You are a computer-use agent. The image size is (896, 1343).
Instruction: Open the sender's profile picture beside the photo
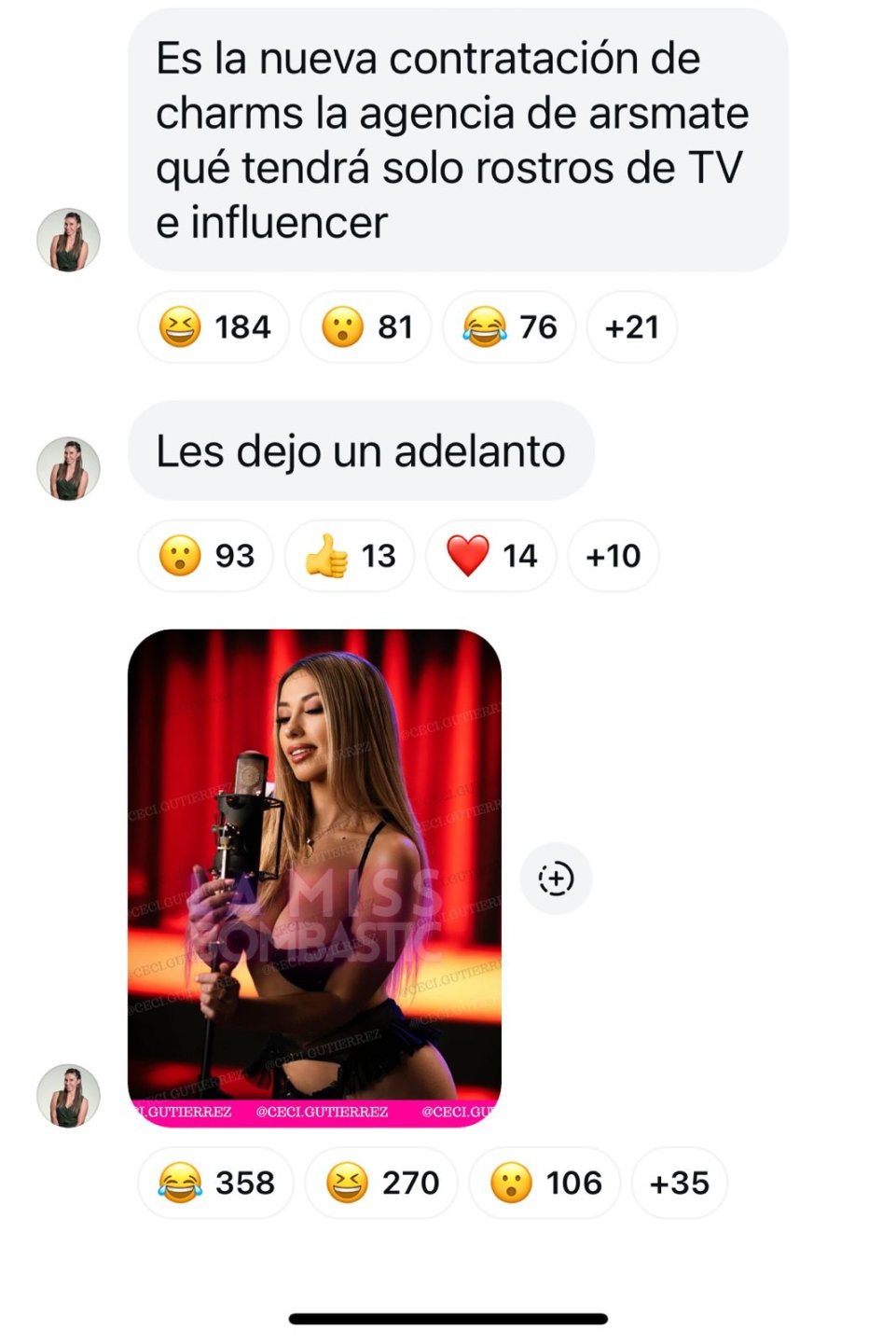[x=68, y=1096]
